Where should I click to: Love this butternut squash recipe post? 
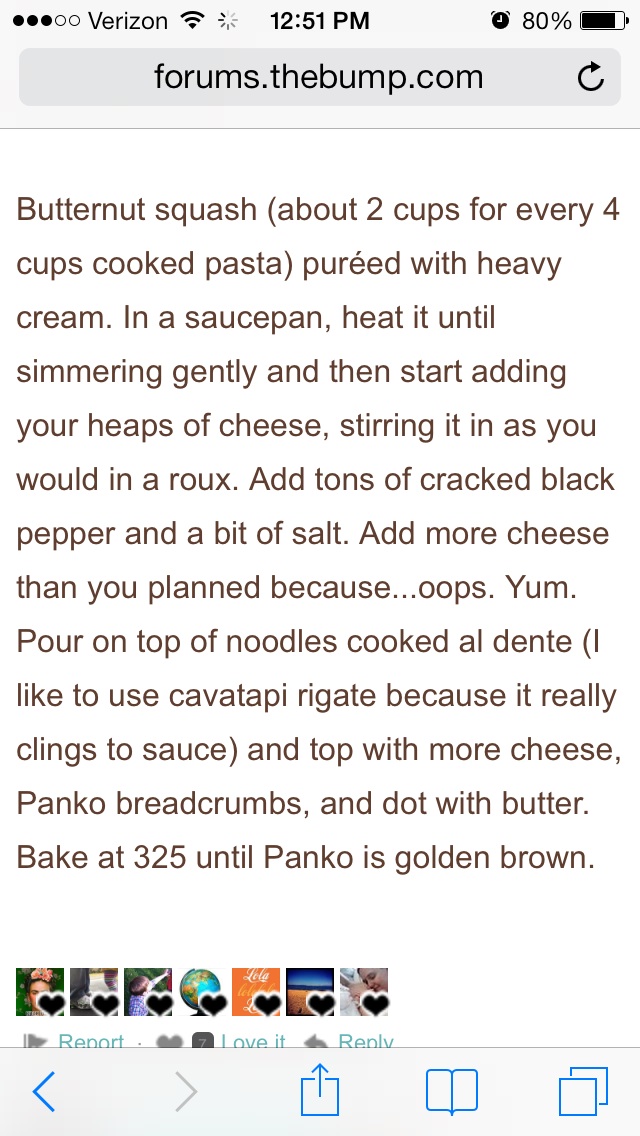252,1042
